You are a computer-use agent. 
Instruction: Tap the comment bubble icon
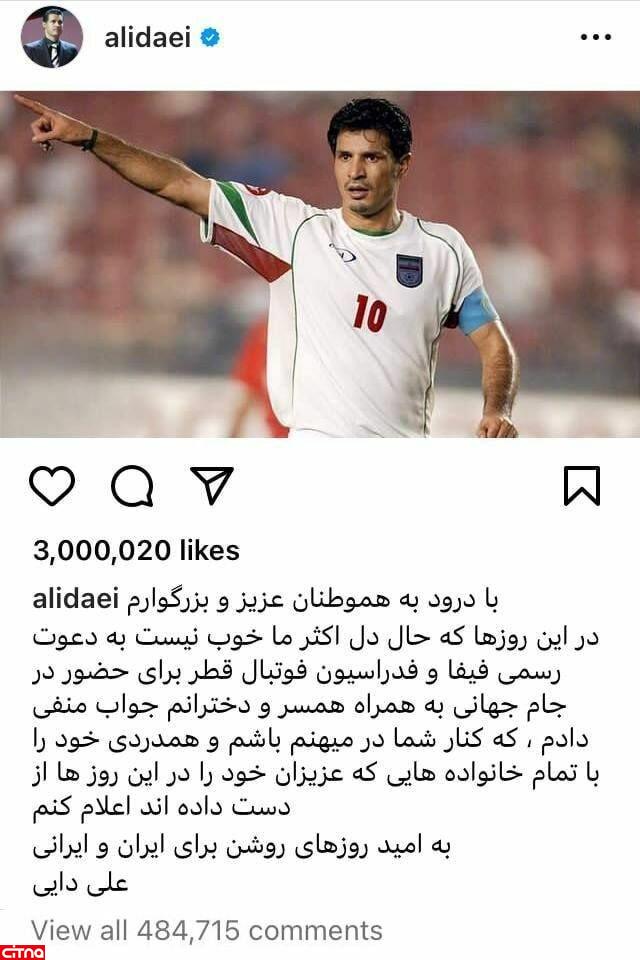click(131, 487)
